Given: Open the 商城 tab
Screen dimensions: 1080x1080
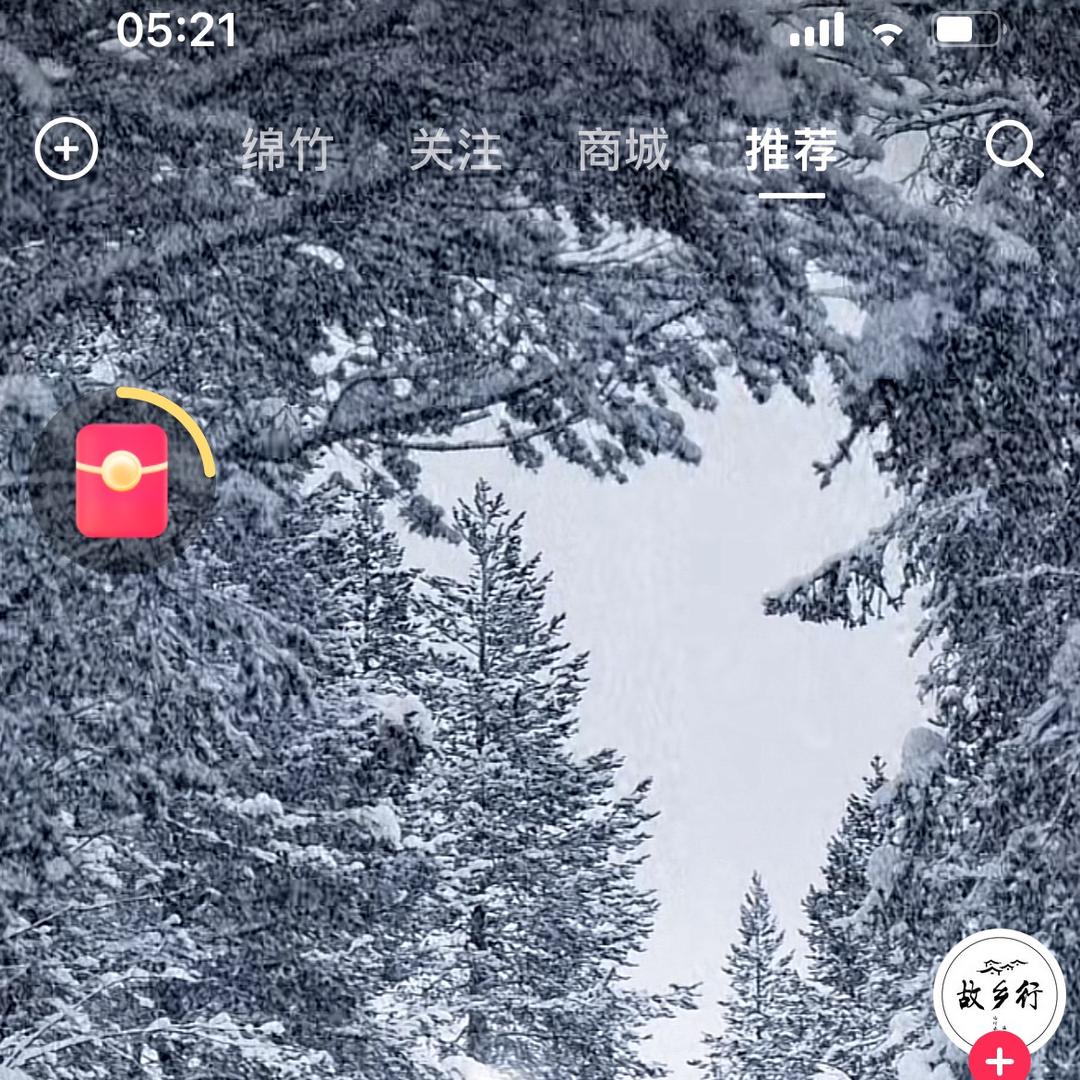Looking at the screenshot, I should tap(623, 152).
